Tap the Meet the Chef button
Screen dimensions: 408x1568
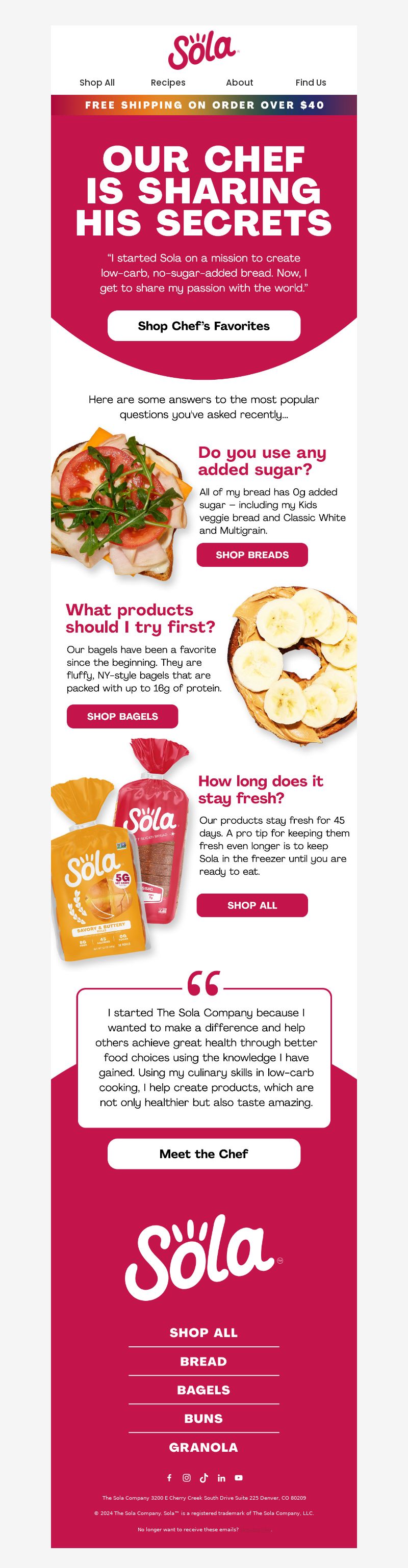point(203,1154)
